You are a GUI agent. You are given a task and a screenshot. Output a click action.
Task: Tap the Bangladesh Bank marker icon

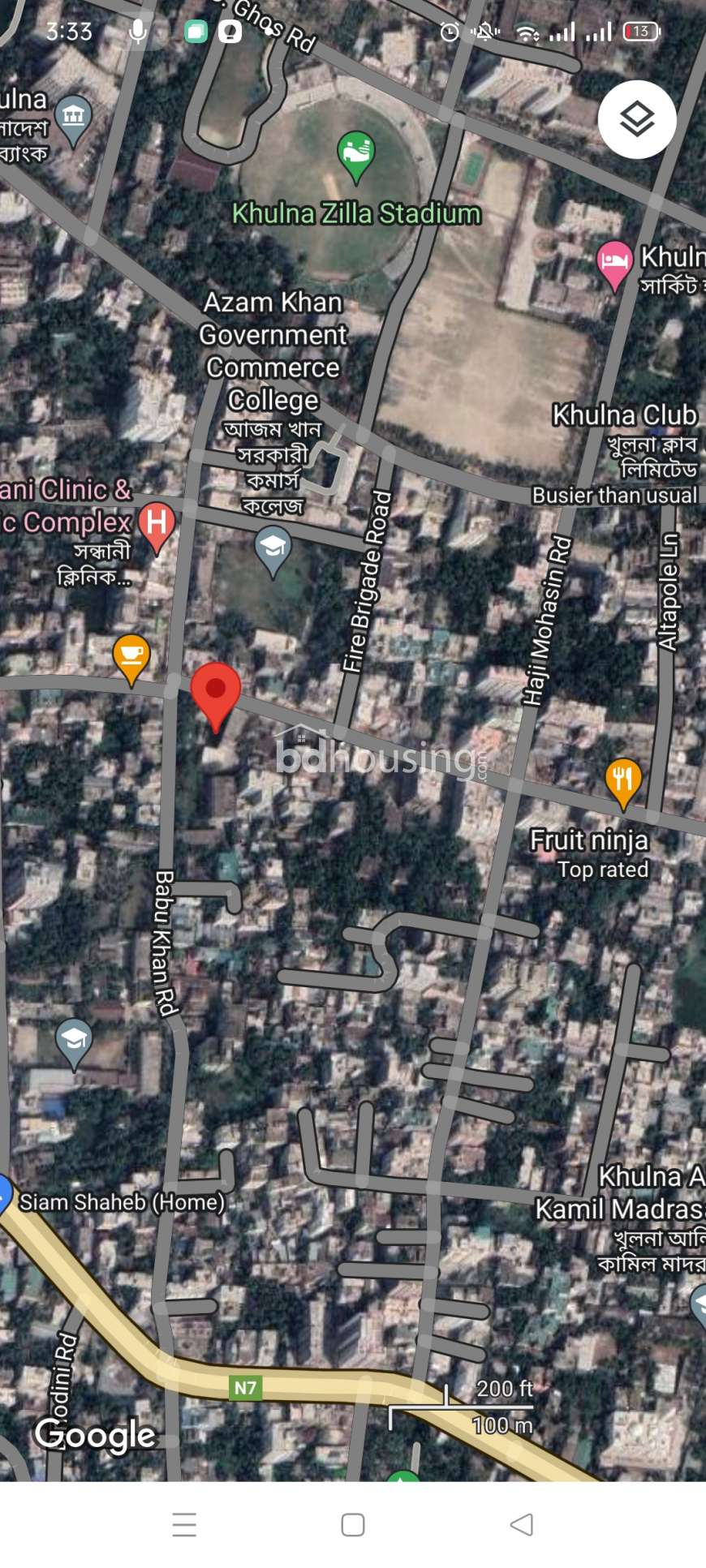tap(73, 121)
